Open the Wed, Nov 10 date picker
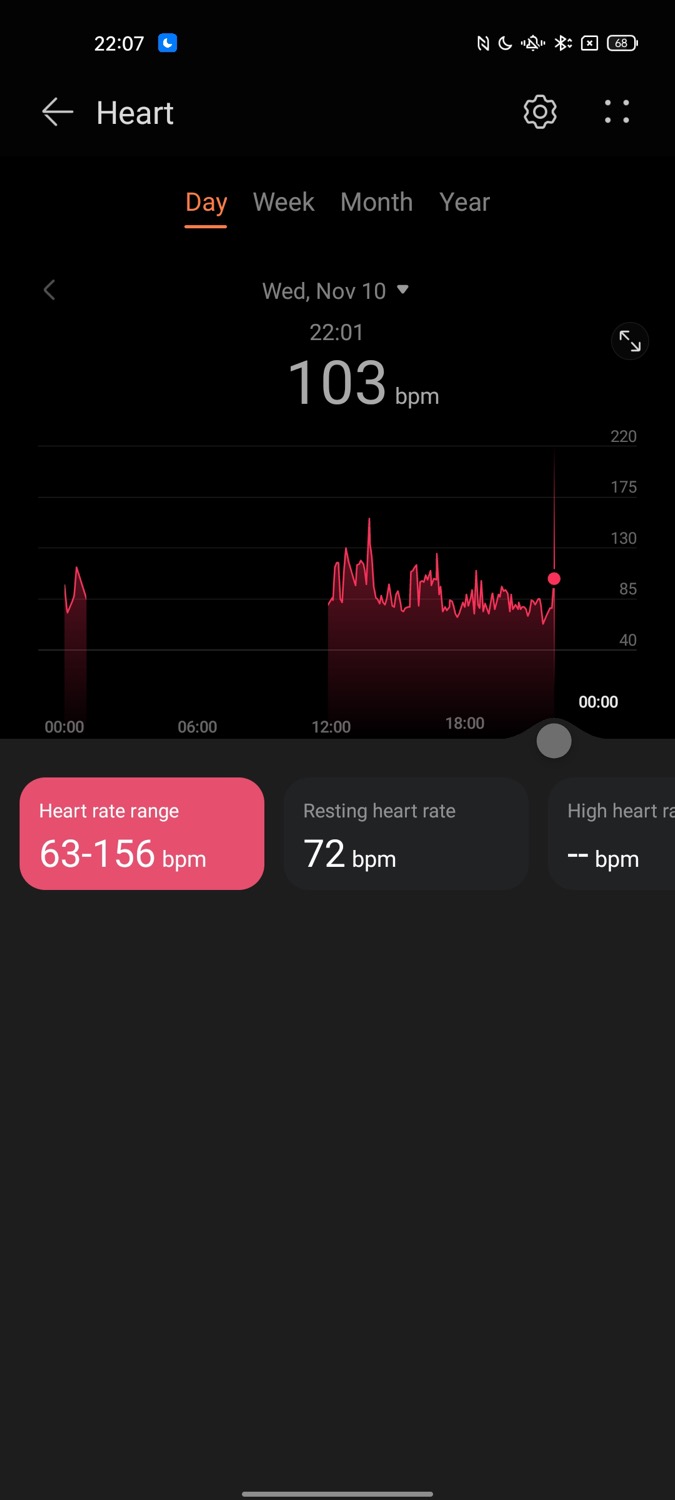The height and width of the screenshot is (1500, 675). click(x=336, y=291)
